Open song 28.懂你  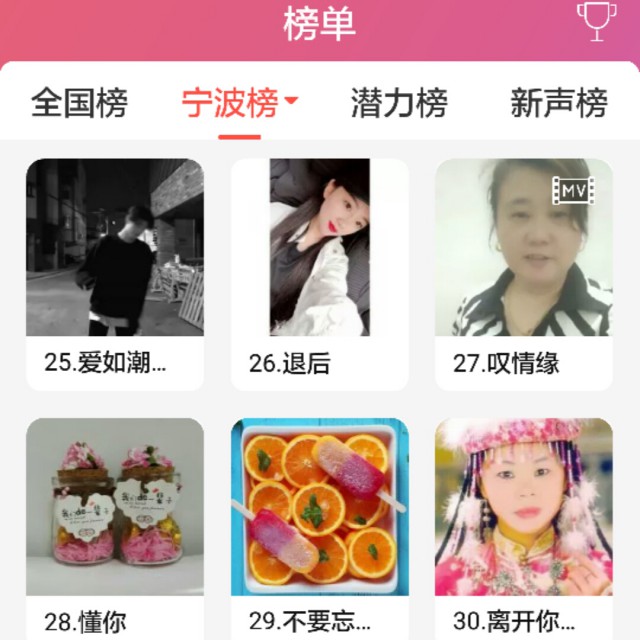point(115,529)
